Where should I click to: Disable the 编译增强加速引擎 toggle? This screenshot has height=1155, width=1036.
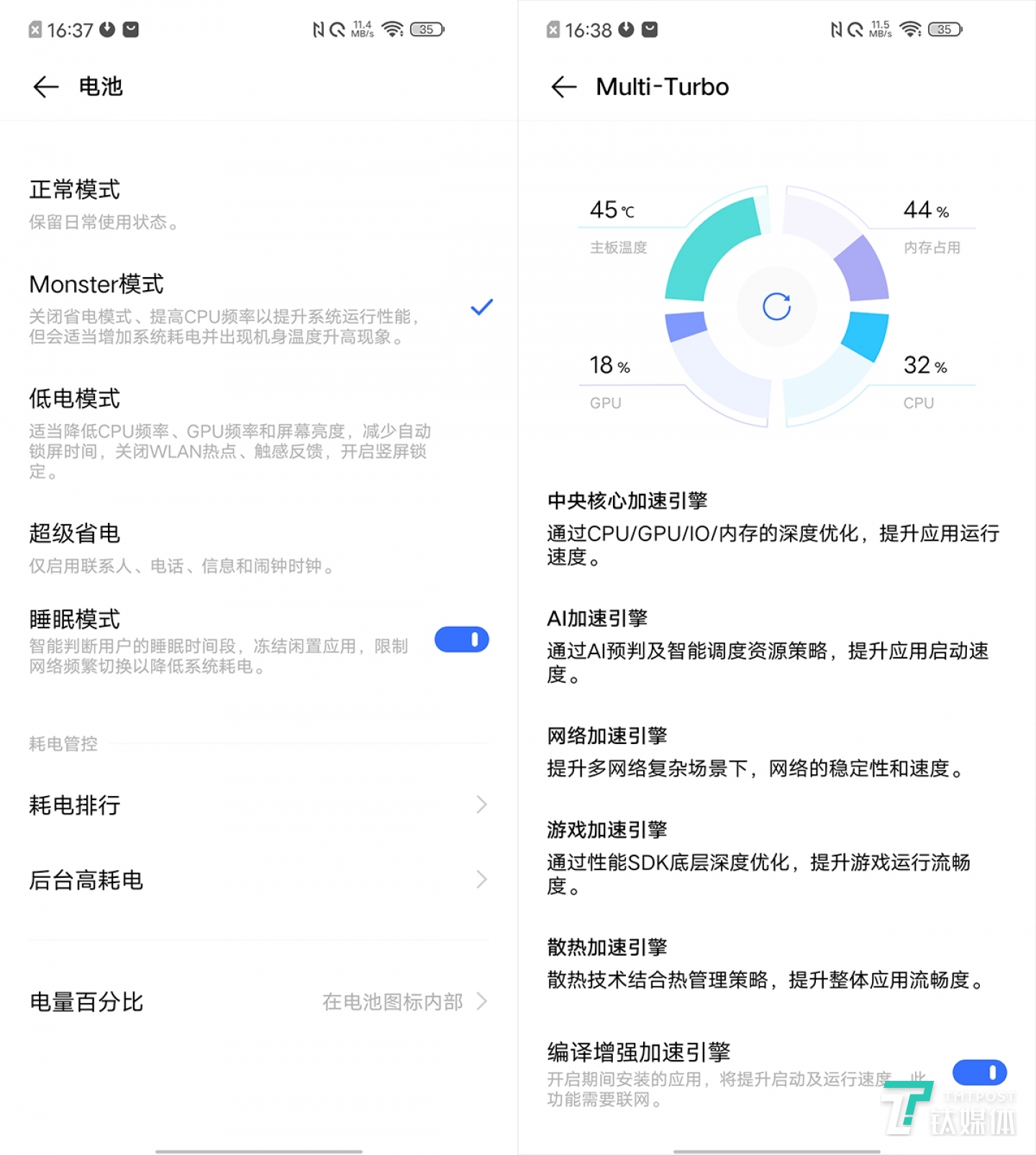(x=980, y=1072)
